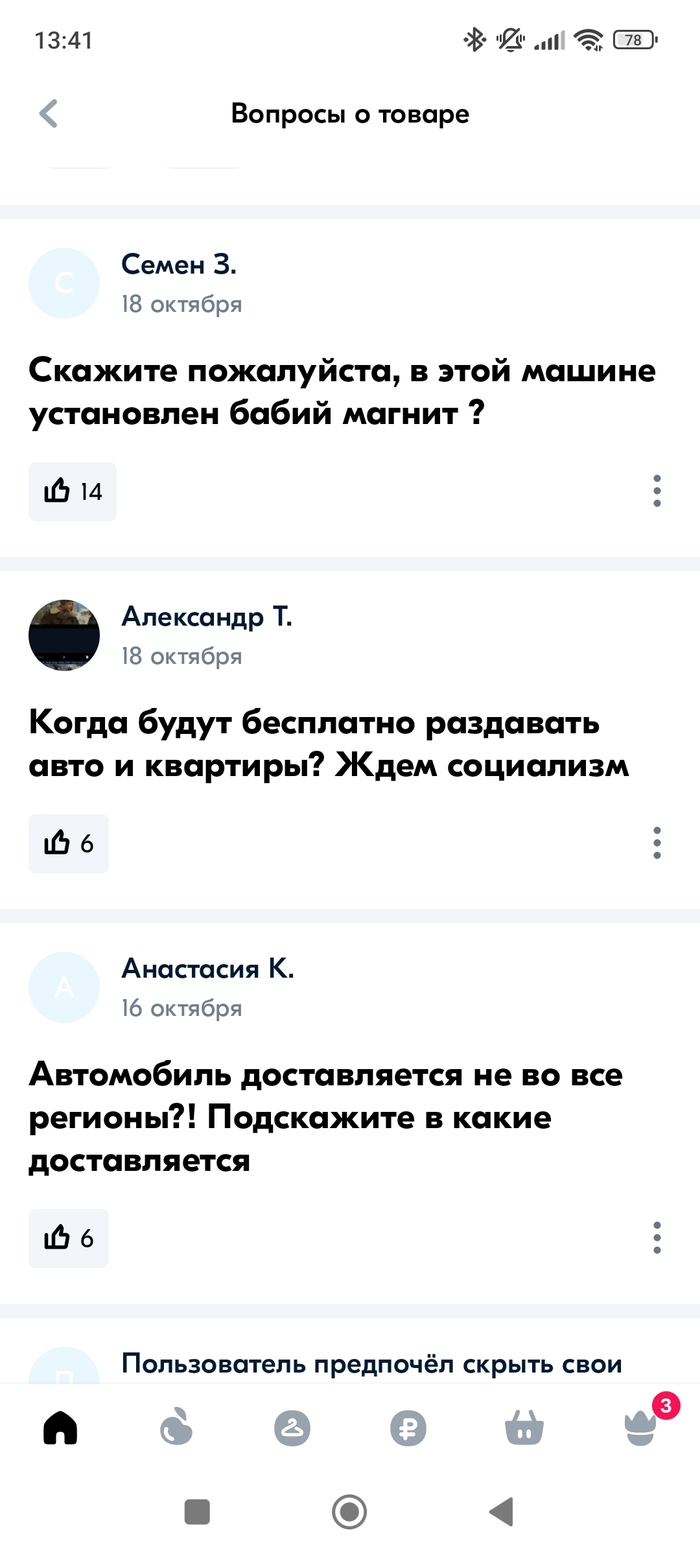
Task: Switch to the home tab
Action: click(60, 1429)
